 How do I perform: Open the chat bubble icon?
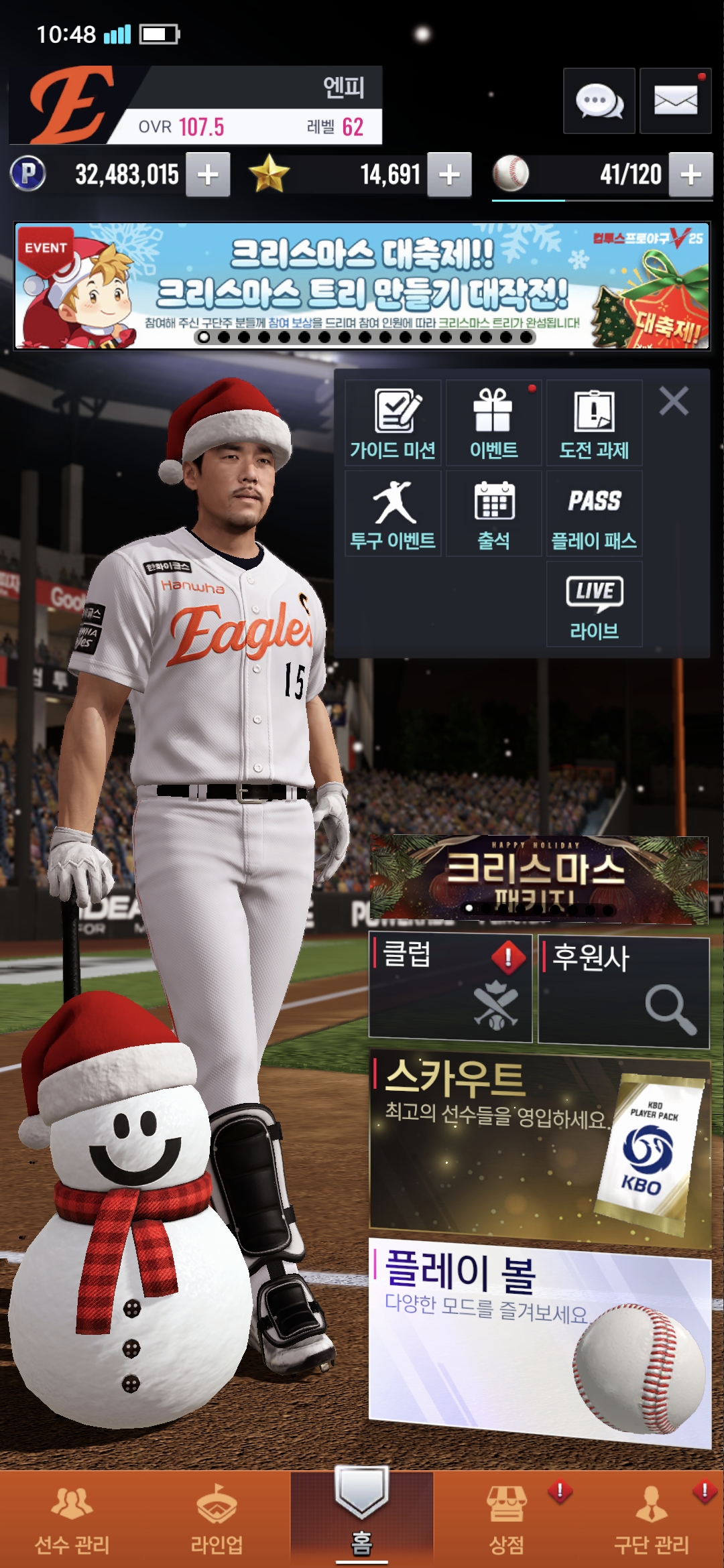[599, 101]
